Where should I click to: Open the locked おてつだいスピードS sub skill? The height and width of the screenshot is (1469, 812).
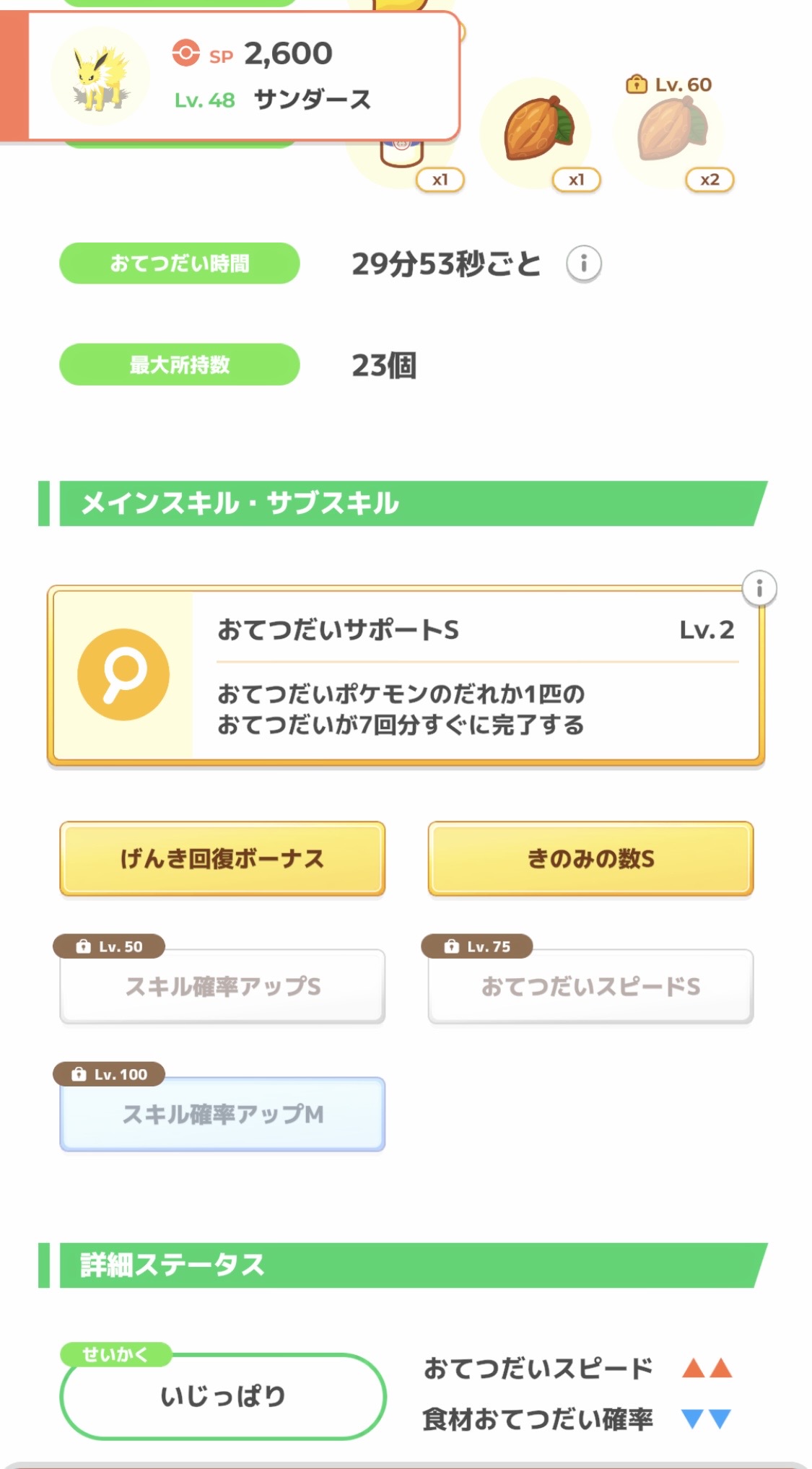590,986
